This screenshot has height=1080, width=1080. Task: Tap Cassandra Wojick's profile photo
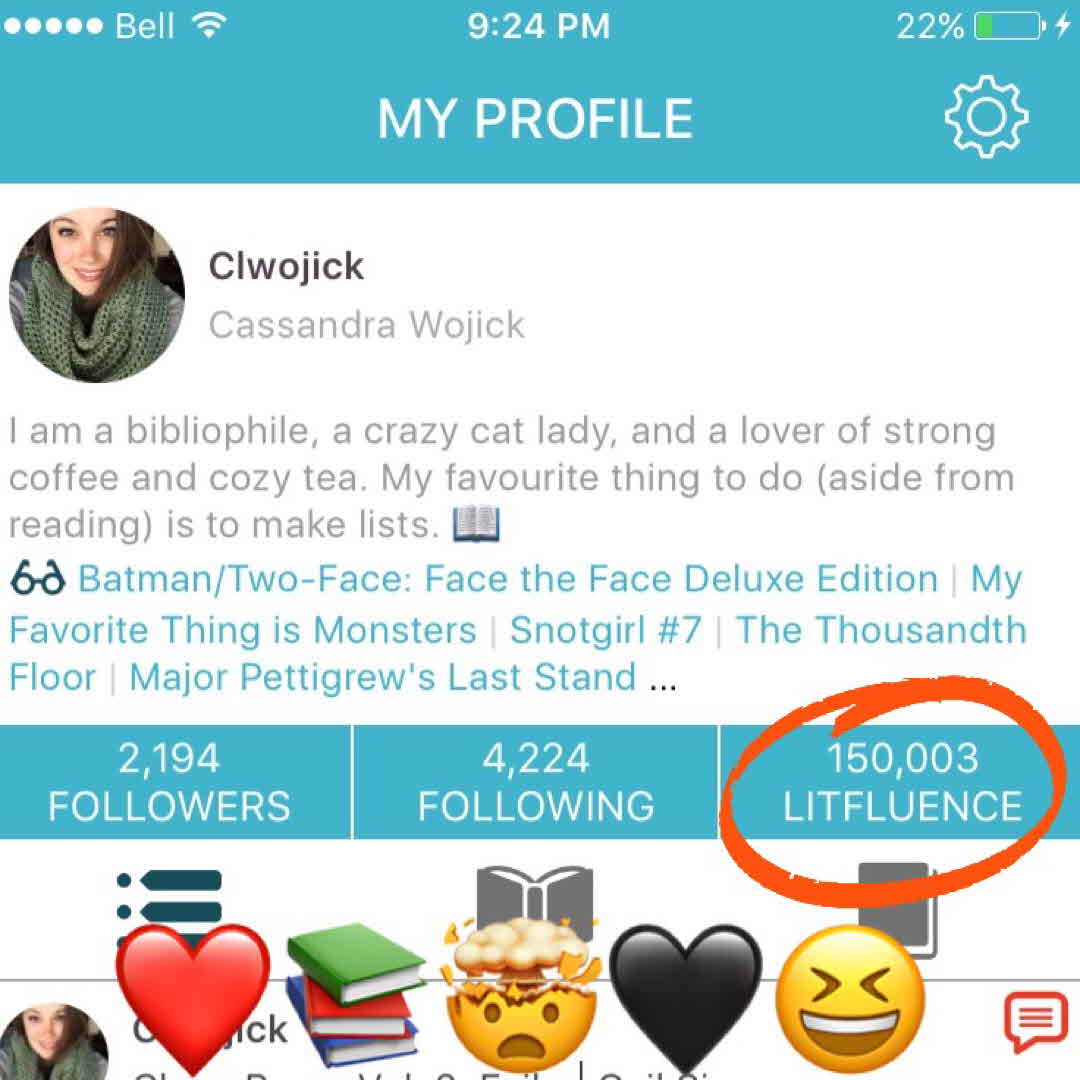(97, 296)
